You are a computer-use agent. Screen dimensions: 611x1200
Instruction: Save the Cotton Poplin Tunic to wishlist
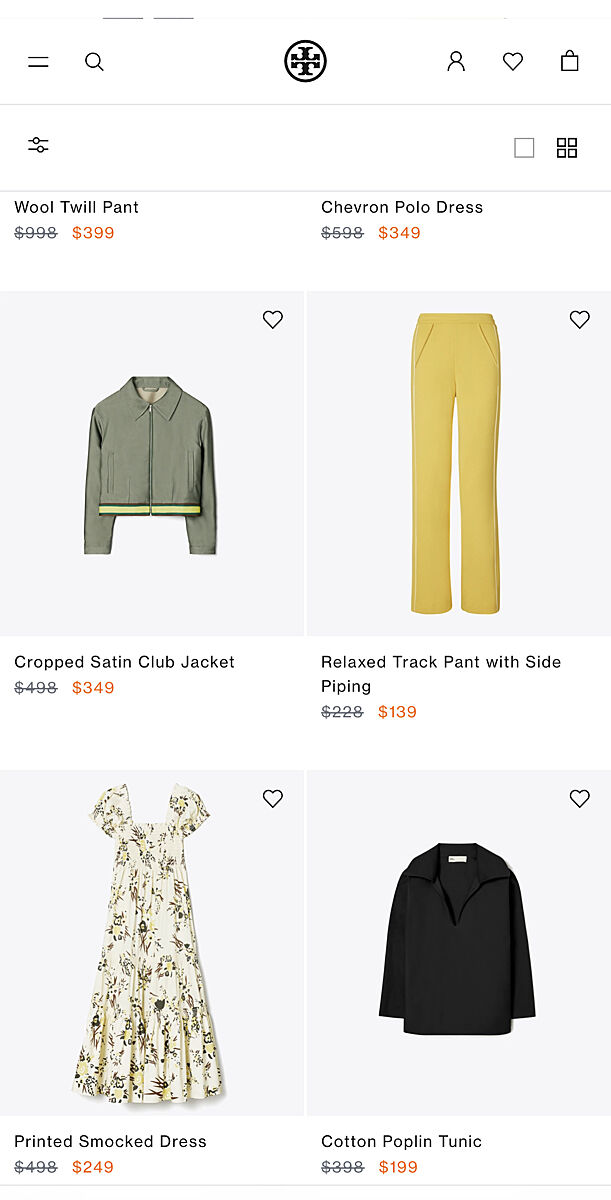(580, 798)
